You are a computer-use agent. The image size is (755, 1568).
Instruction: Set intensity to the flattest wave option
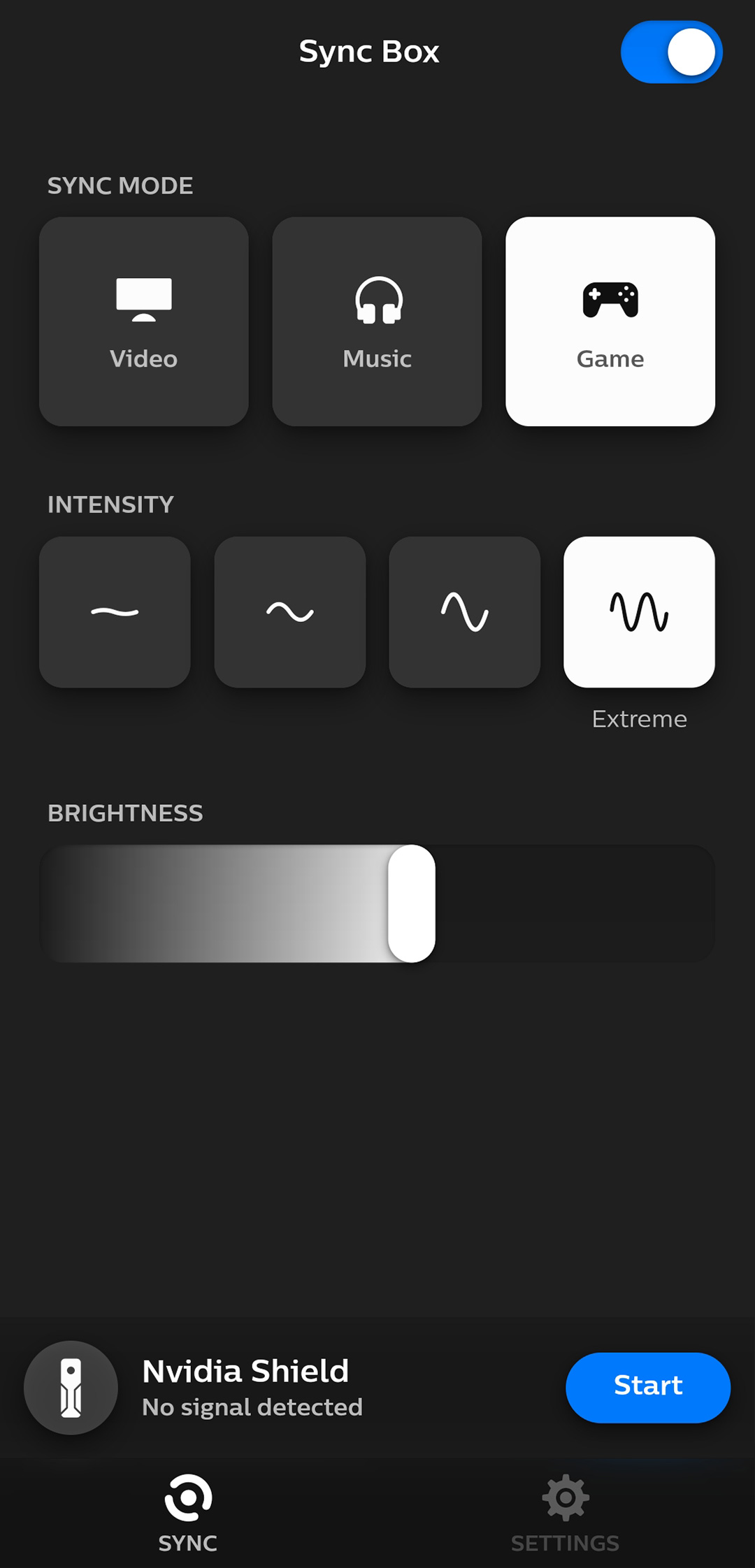[115, 612]
